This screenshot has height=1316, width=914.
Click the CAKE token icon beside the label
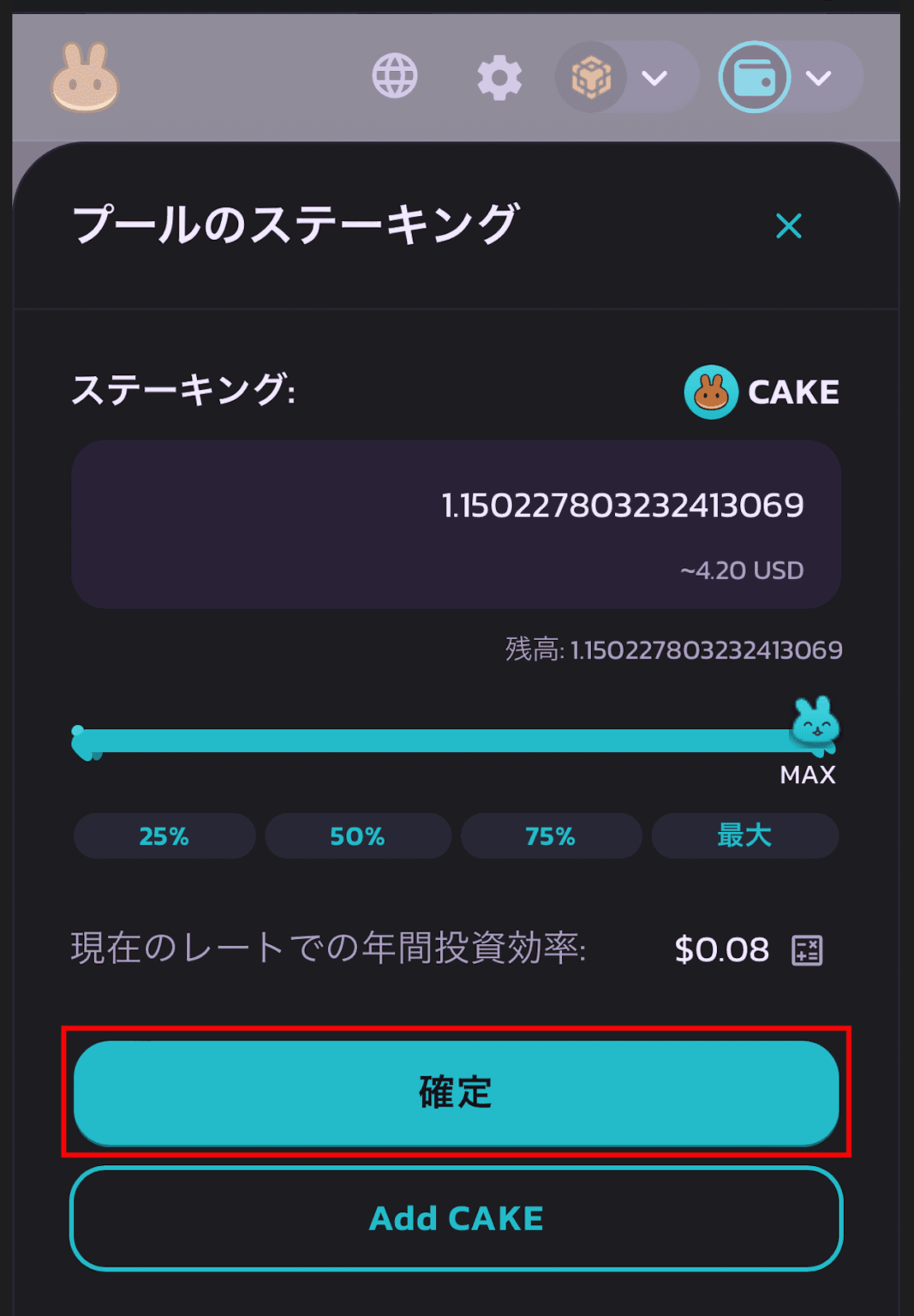click(710, 392)
